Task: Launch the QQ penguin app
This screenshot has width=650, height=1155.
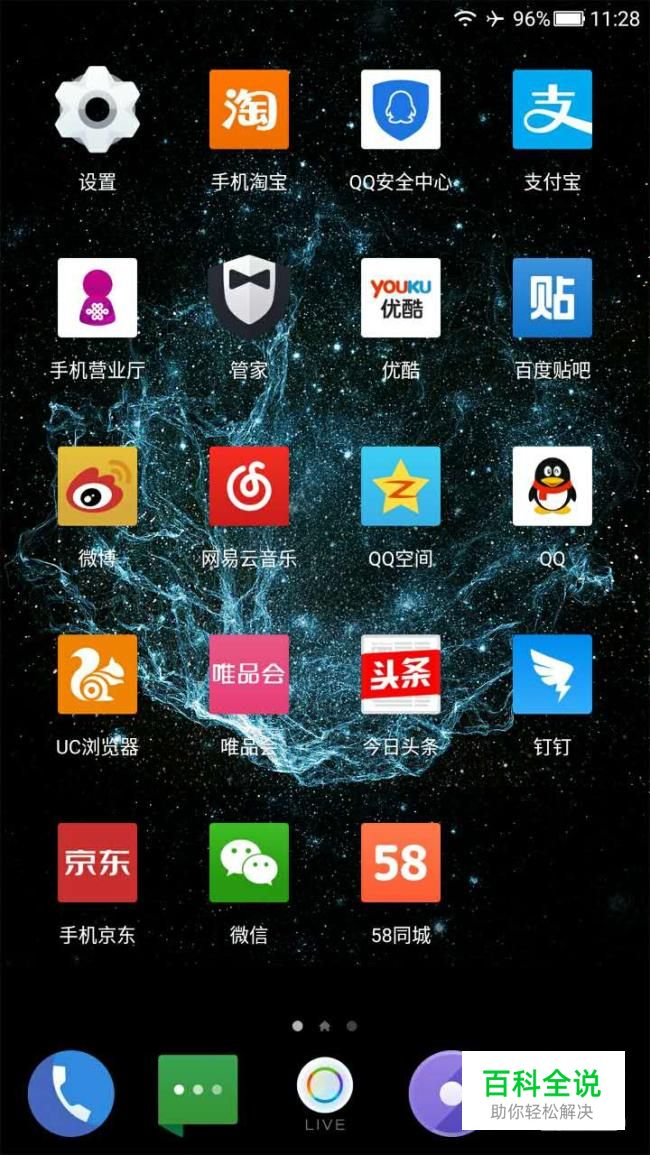Action: pyautogui.click(x=552, y=486)
